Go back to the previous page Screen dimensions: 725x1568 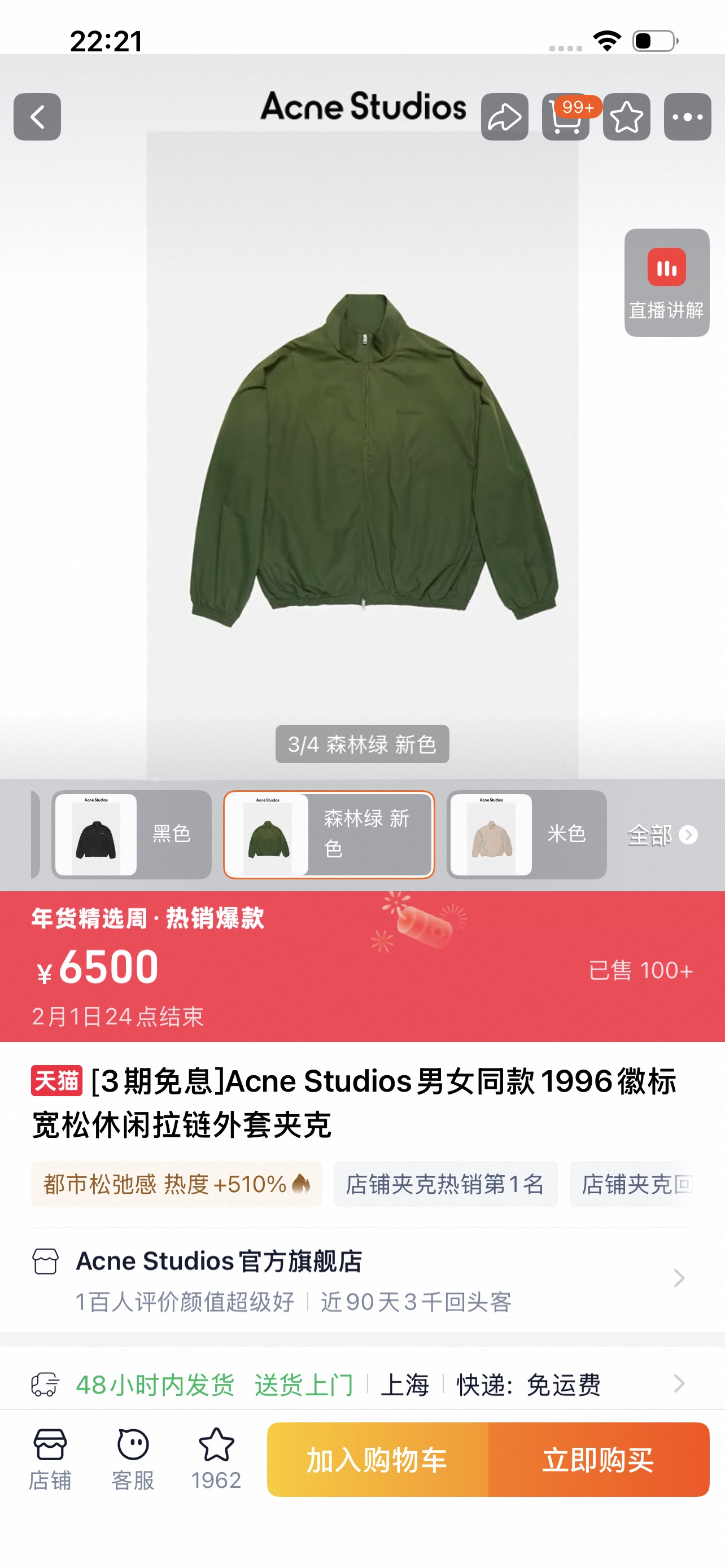tap(37, 117)
